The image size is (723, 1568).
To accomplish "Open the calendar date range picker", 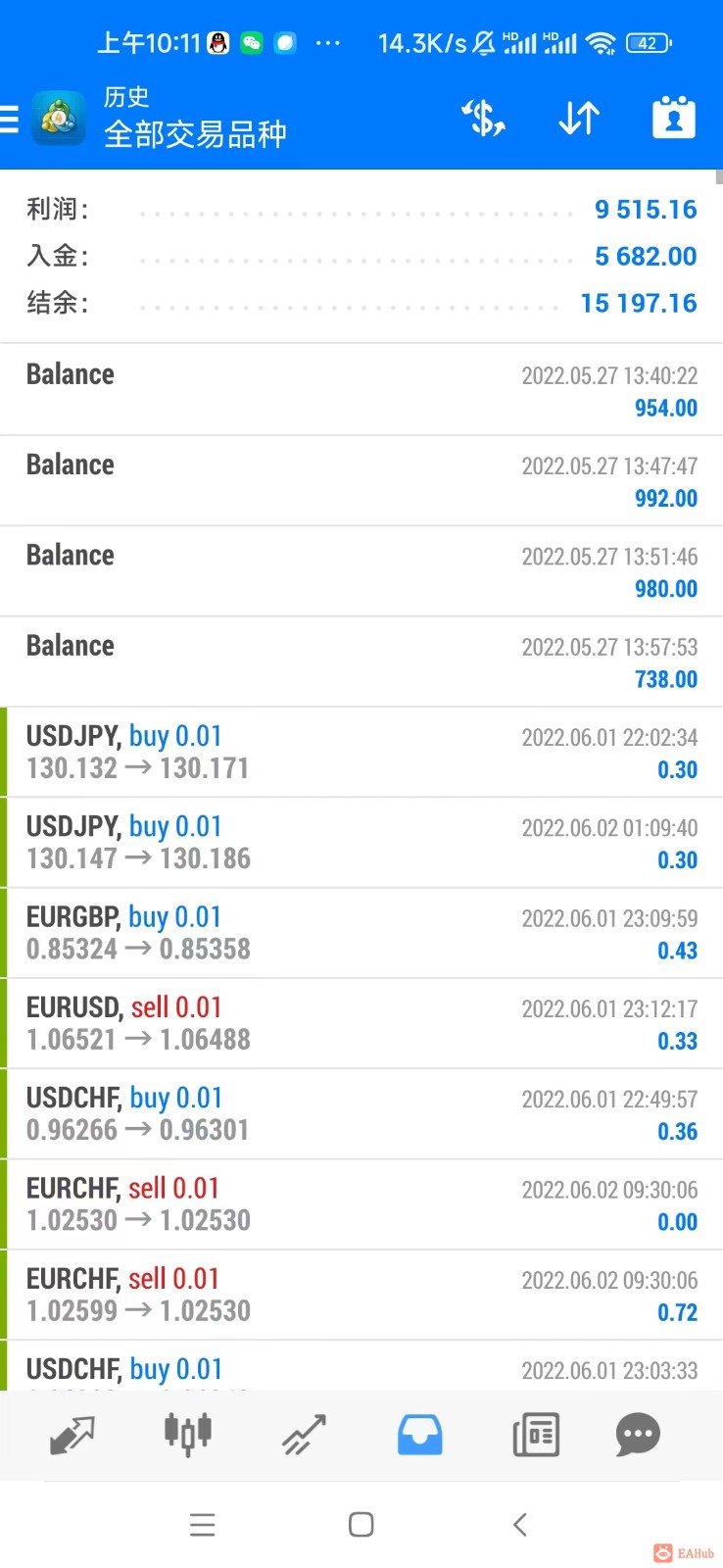I will [674, 119].
